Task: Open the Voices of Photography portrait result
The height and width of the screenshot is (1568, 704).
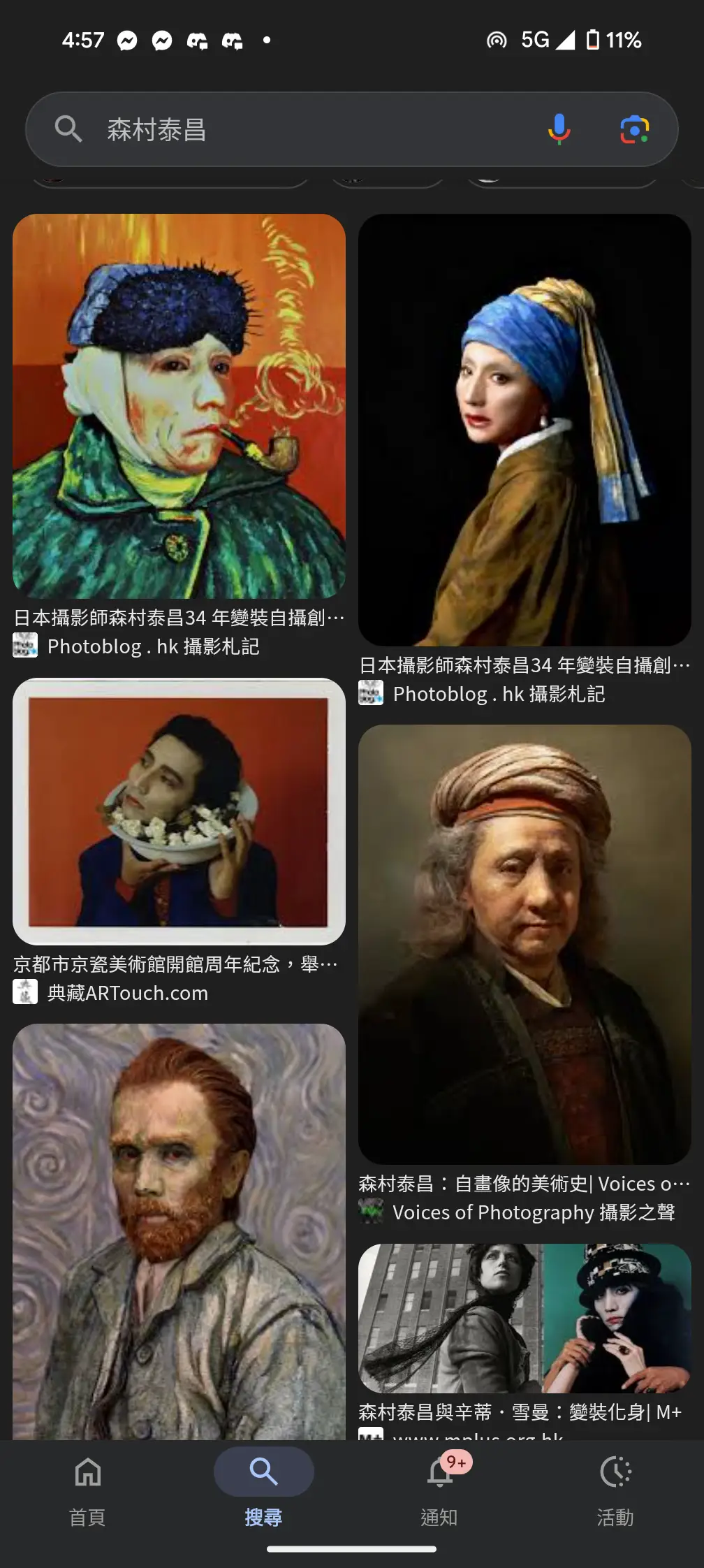Action: (x=525, y=943)
